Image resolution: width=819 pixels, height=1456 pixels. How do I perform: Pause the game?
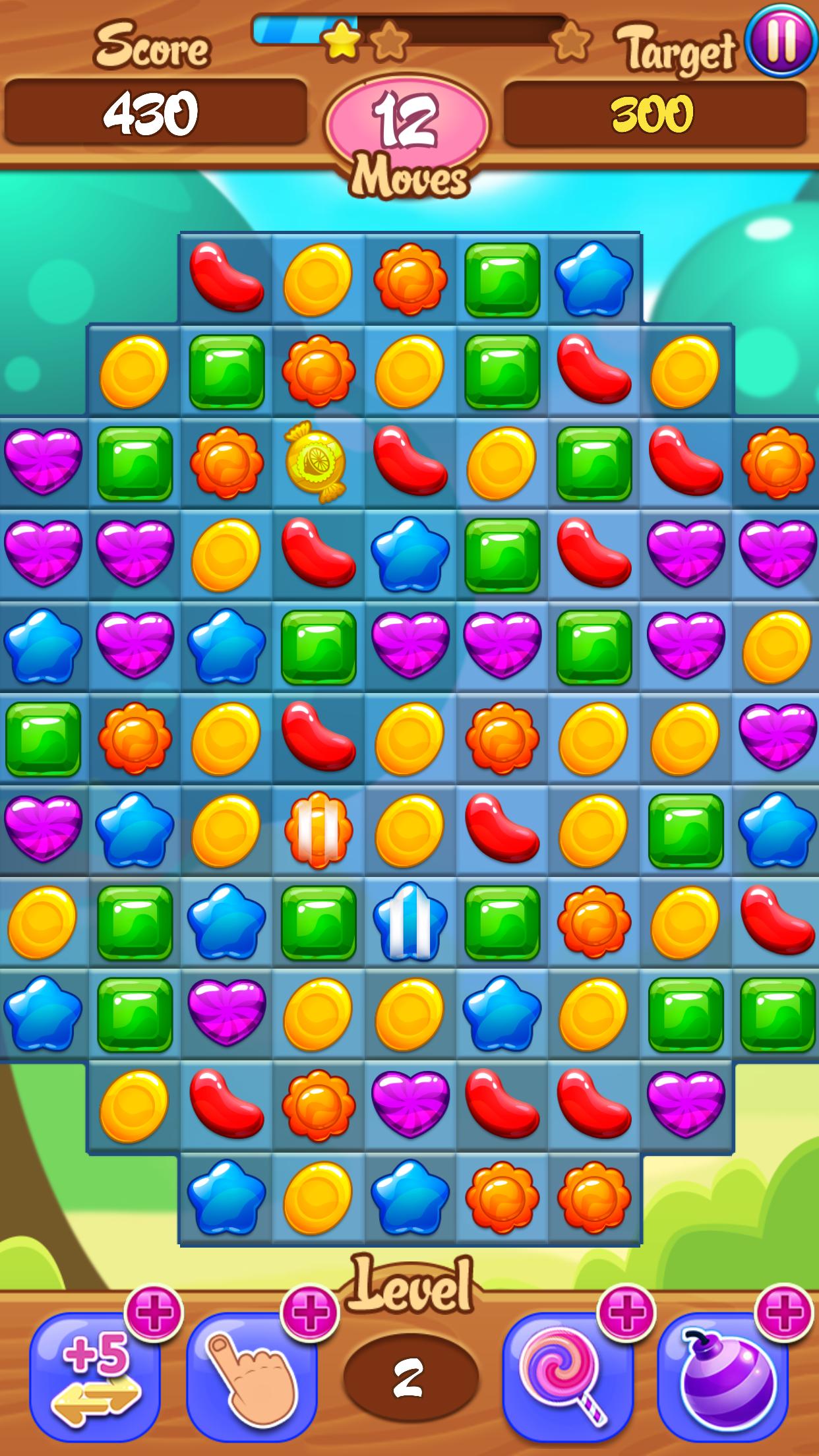click(781, 42)
